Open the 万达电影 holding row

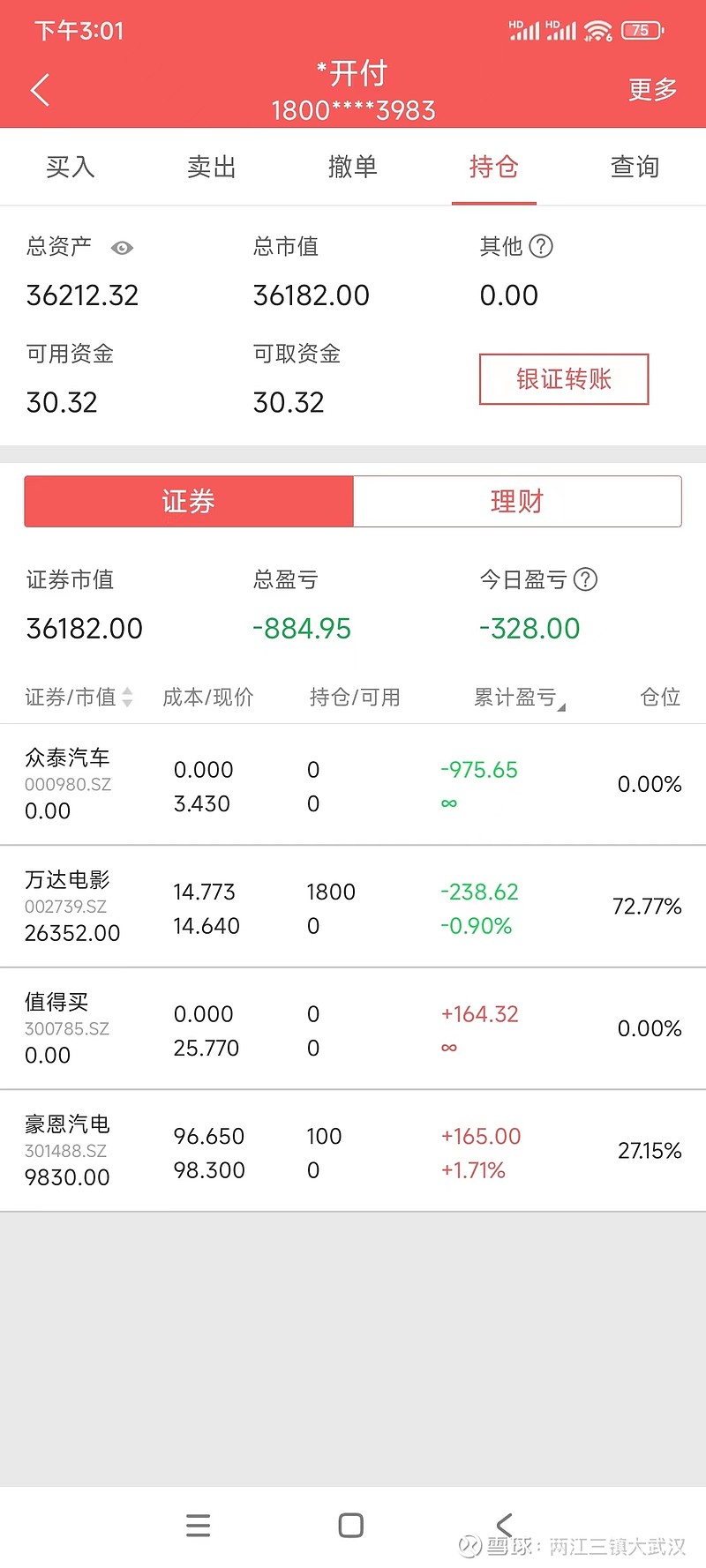tap(353, 907)
